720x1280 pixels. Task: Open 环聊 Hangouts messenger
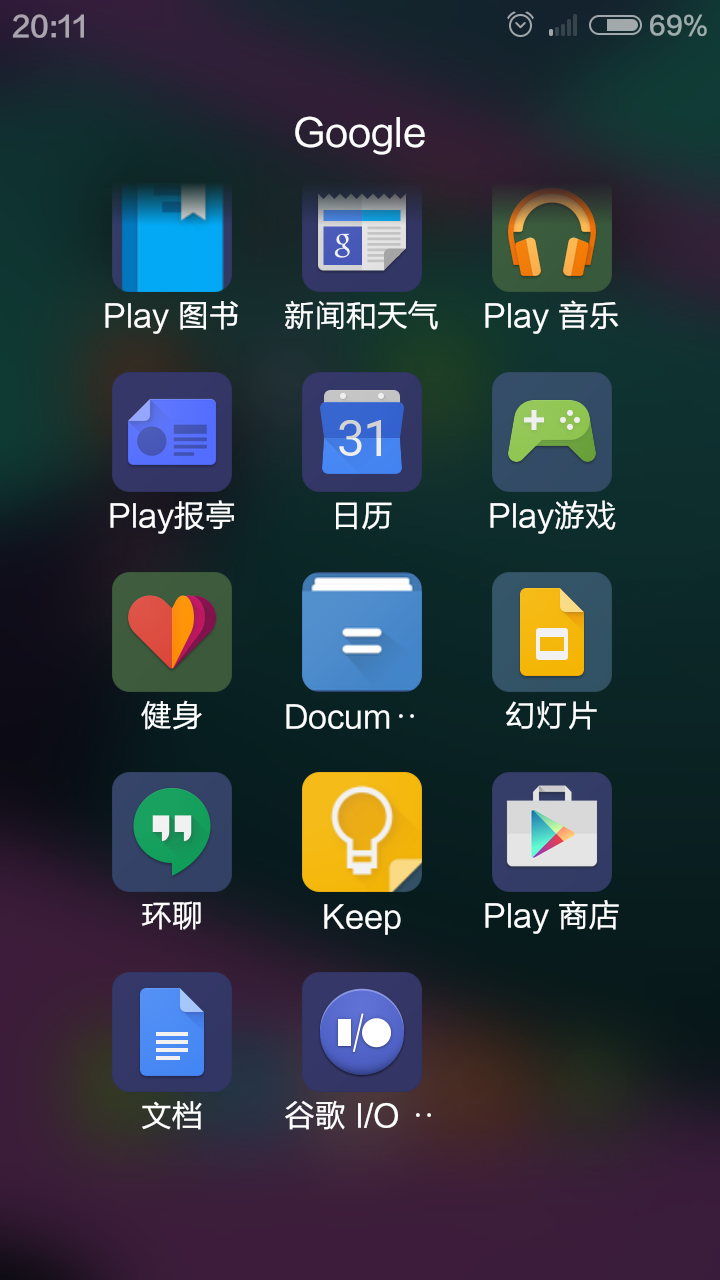point(171,832)
